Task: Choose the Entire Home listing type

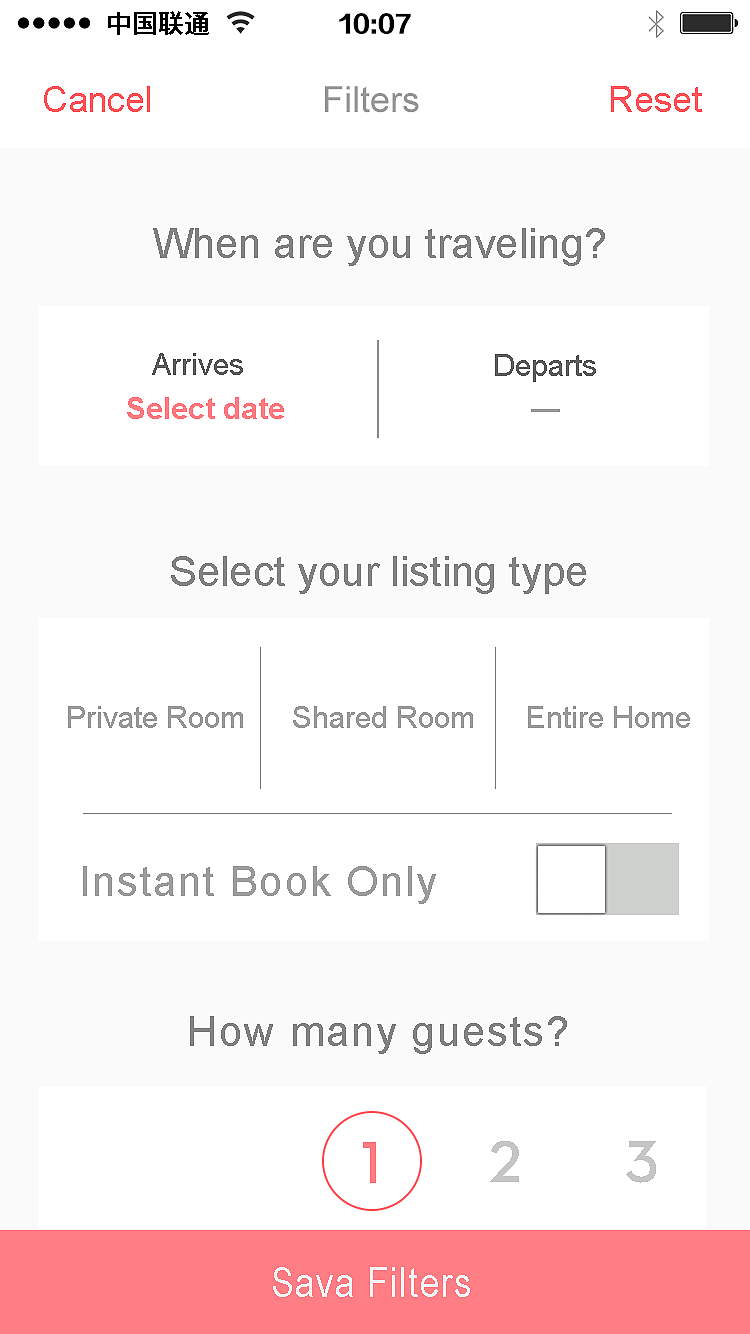Action: click(608, 718)
